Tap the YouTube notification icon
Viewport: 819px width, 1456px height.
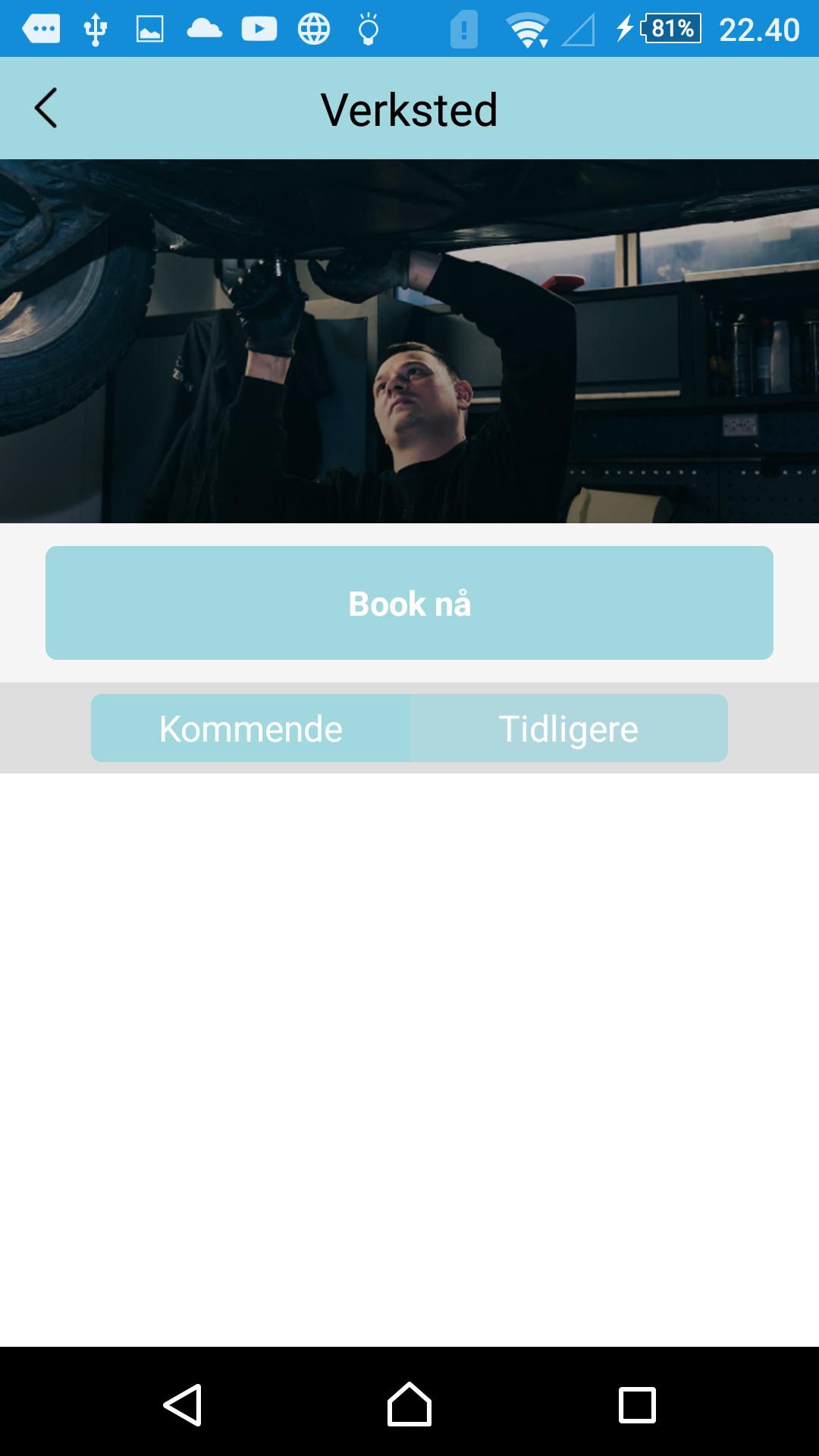[x=259, y=29]
